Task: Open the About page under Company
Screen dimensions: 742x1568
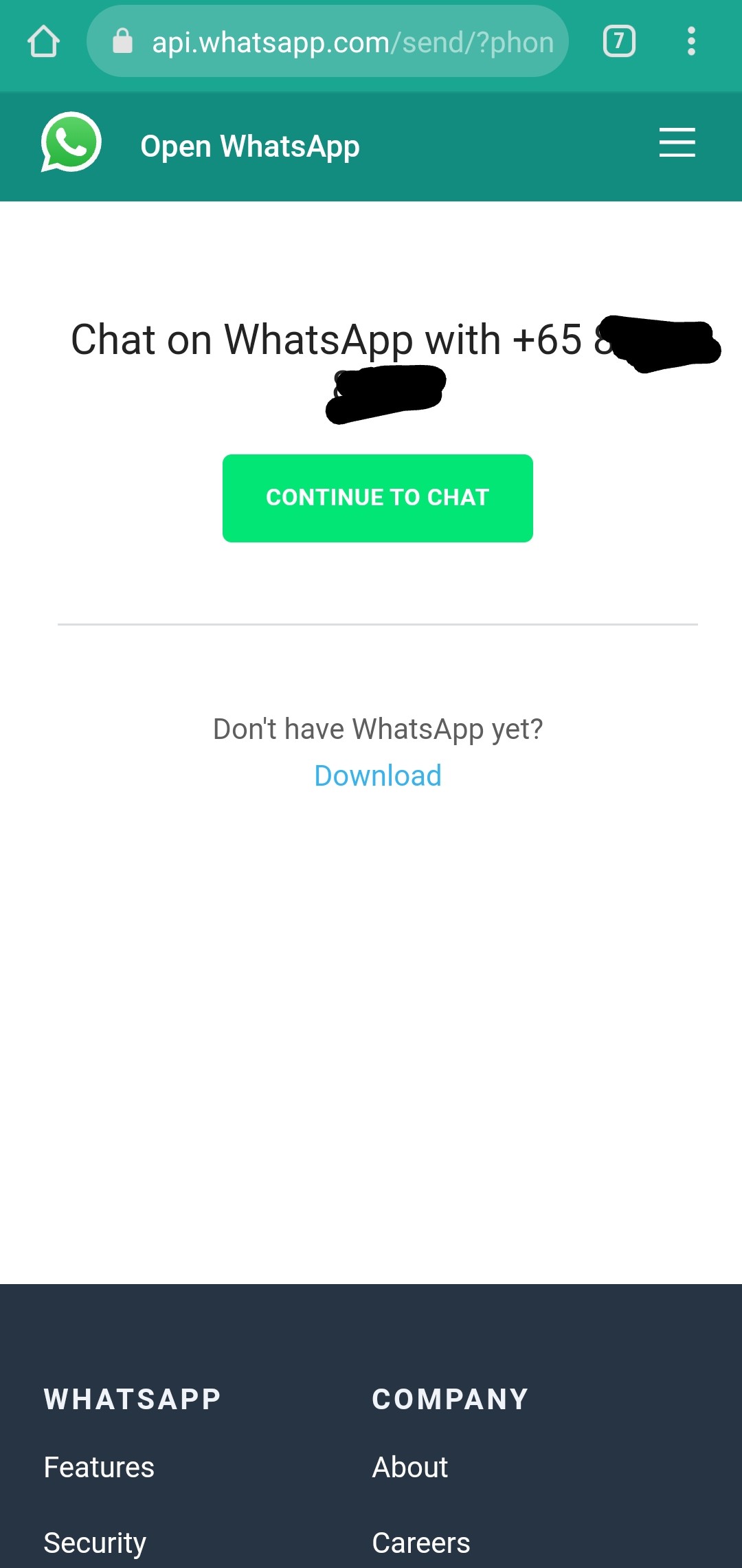Action: 409,1466
